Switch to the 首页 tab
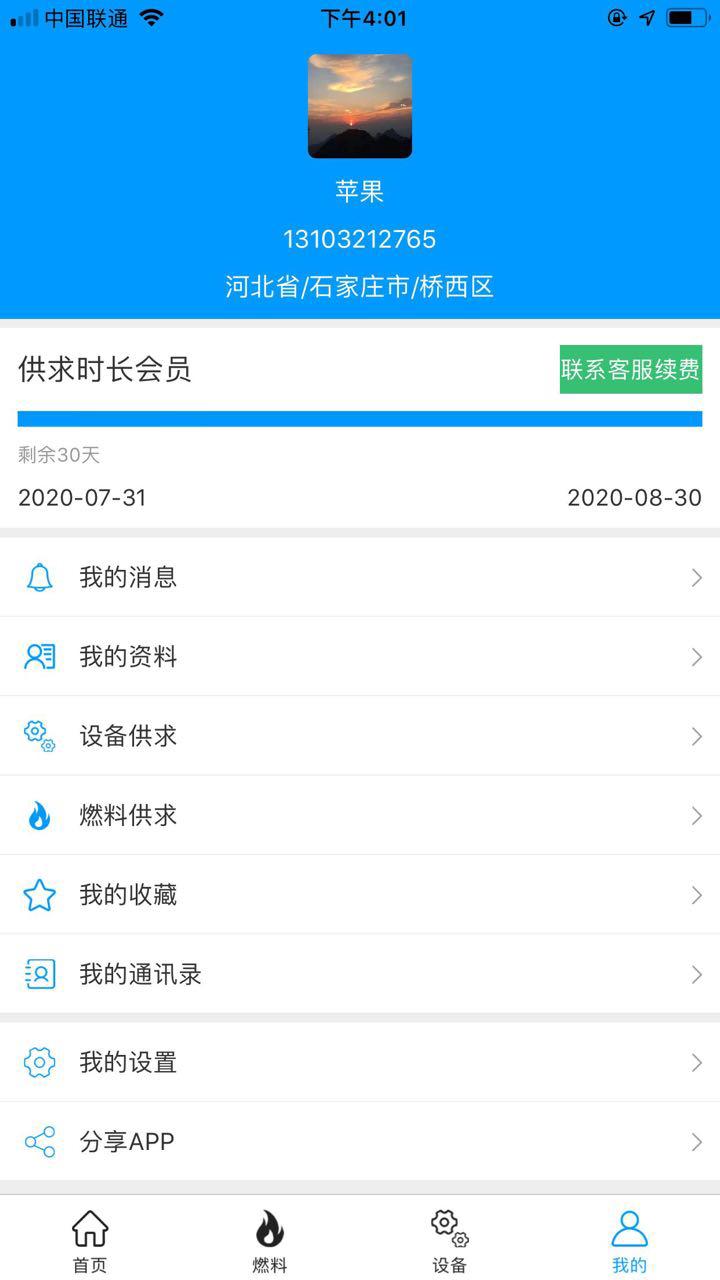 point(90,1240)
